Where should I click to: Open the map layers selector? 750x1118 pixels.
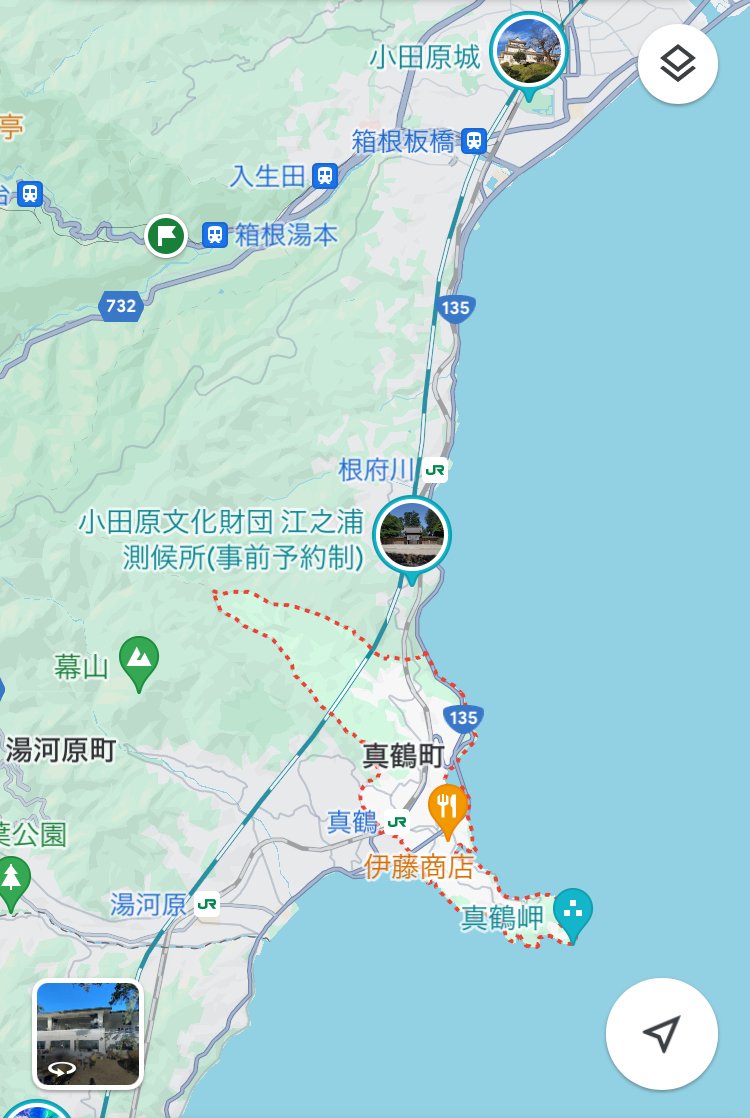pos(678,64)
